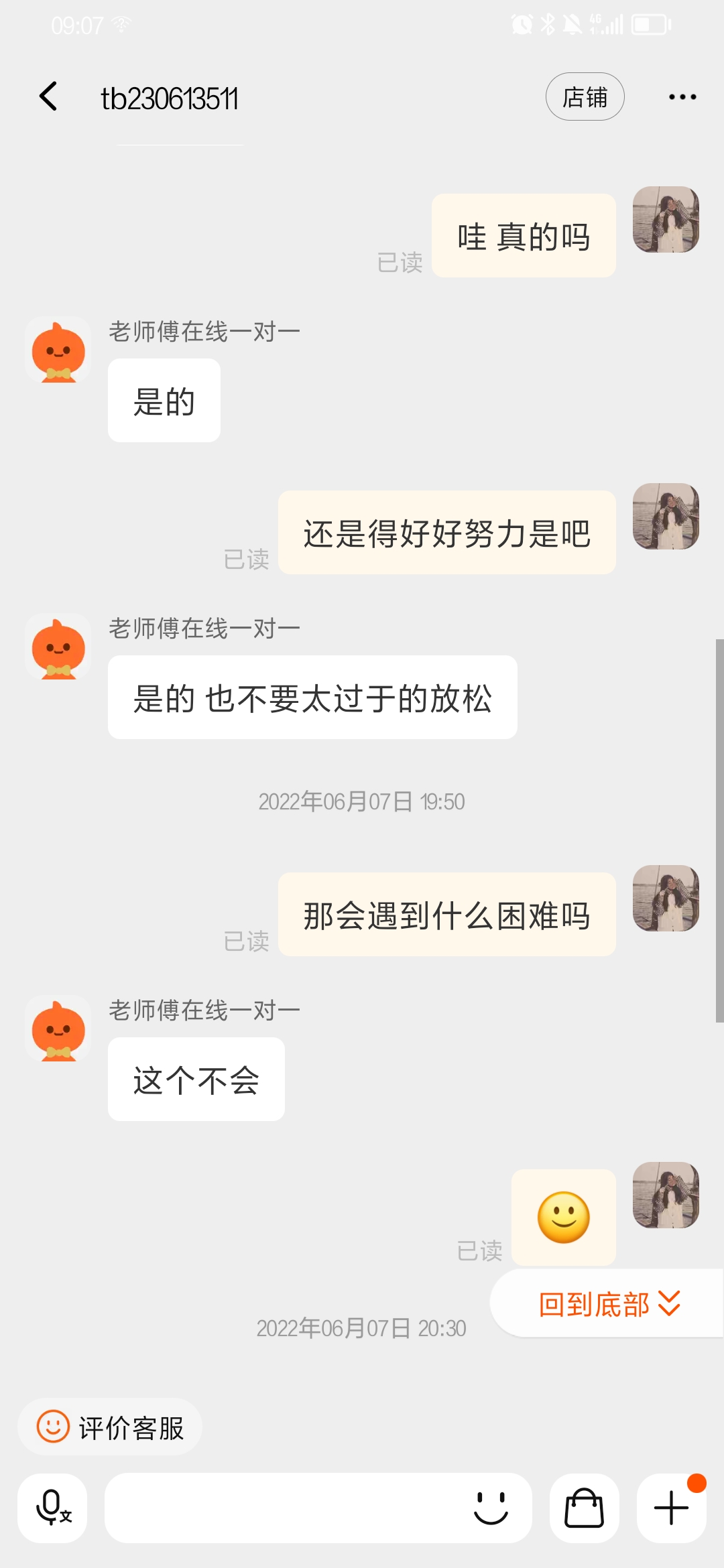Focus the message text field

[282, 1508]
